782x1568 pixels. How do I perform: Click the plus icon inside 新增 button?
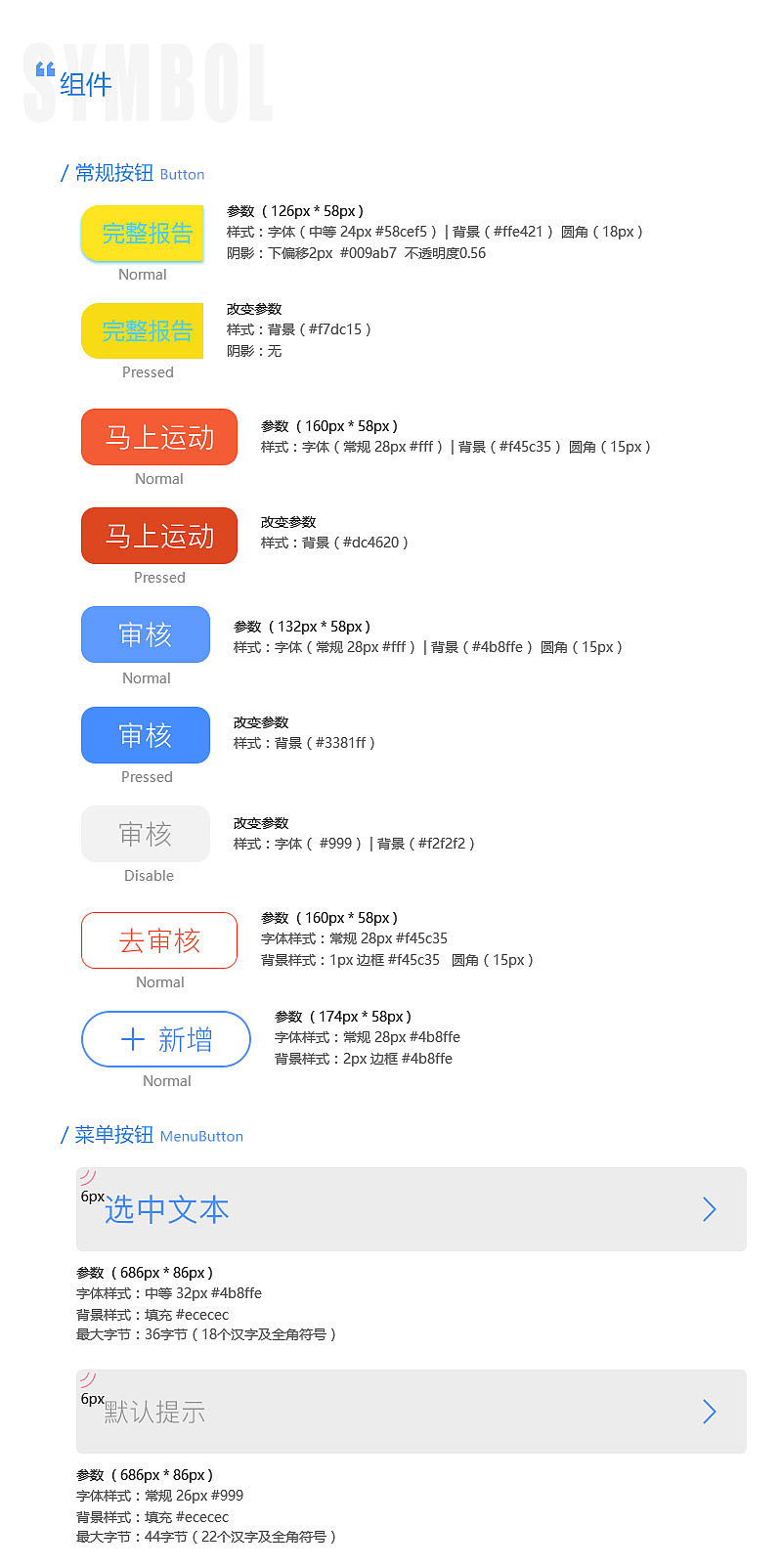[x=133, y=1039]
